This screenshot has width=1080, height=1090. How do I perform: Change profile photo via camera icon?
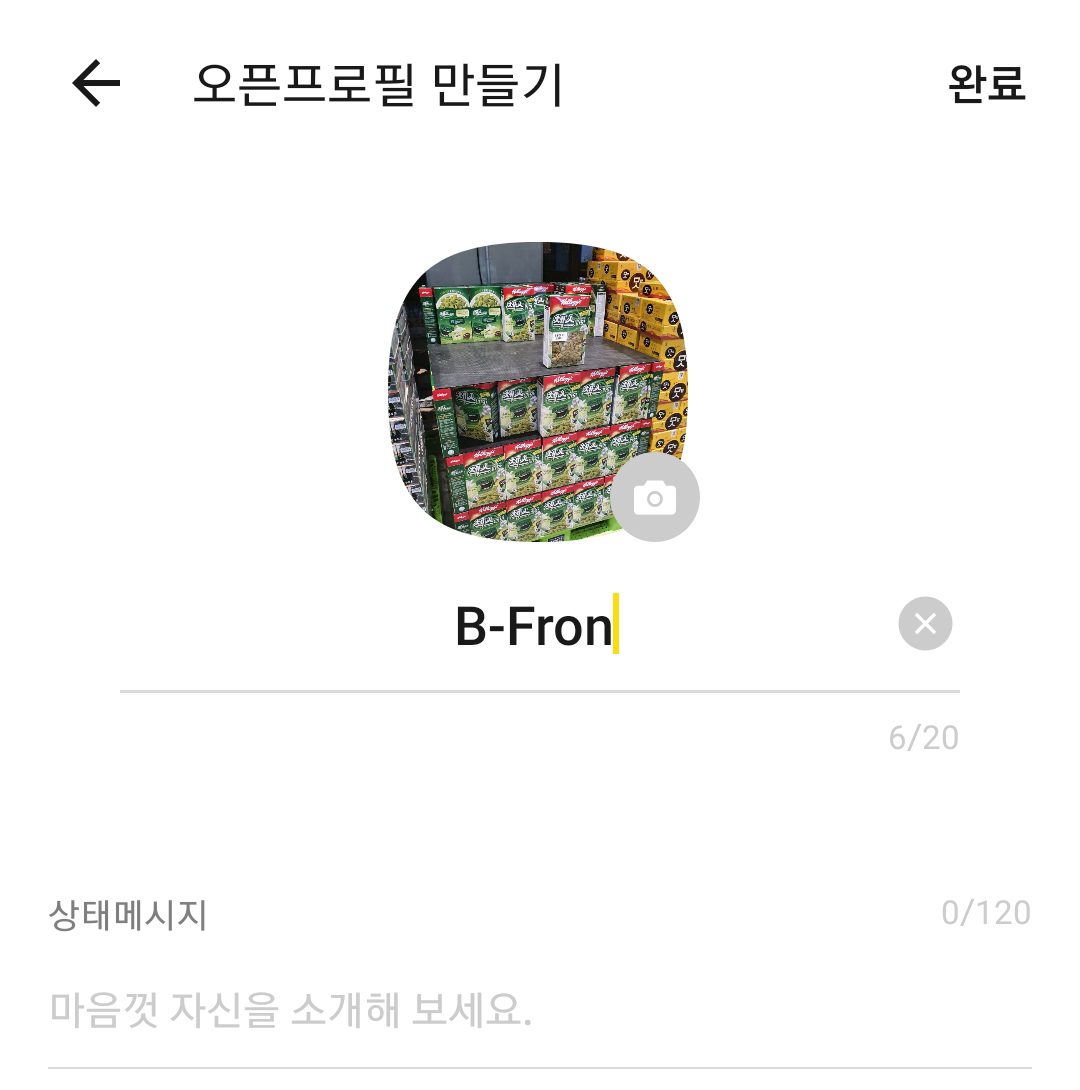click(x=655, y=497)
